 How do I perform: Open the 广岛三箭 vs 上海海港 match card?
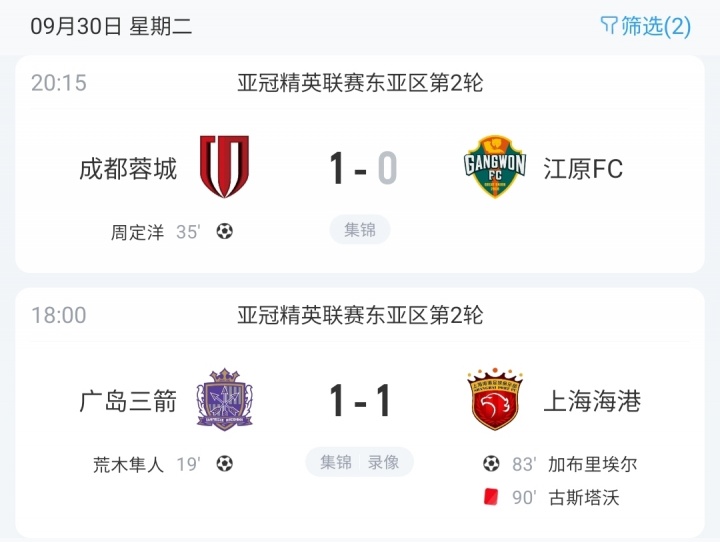[362, 402]
